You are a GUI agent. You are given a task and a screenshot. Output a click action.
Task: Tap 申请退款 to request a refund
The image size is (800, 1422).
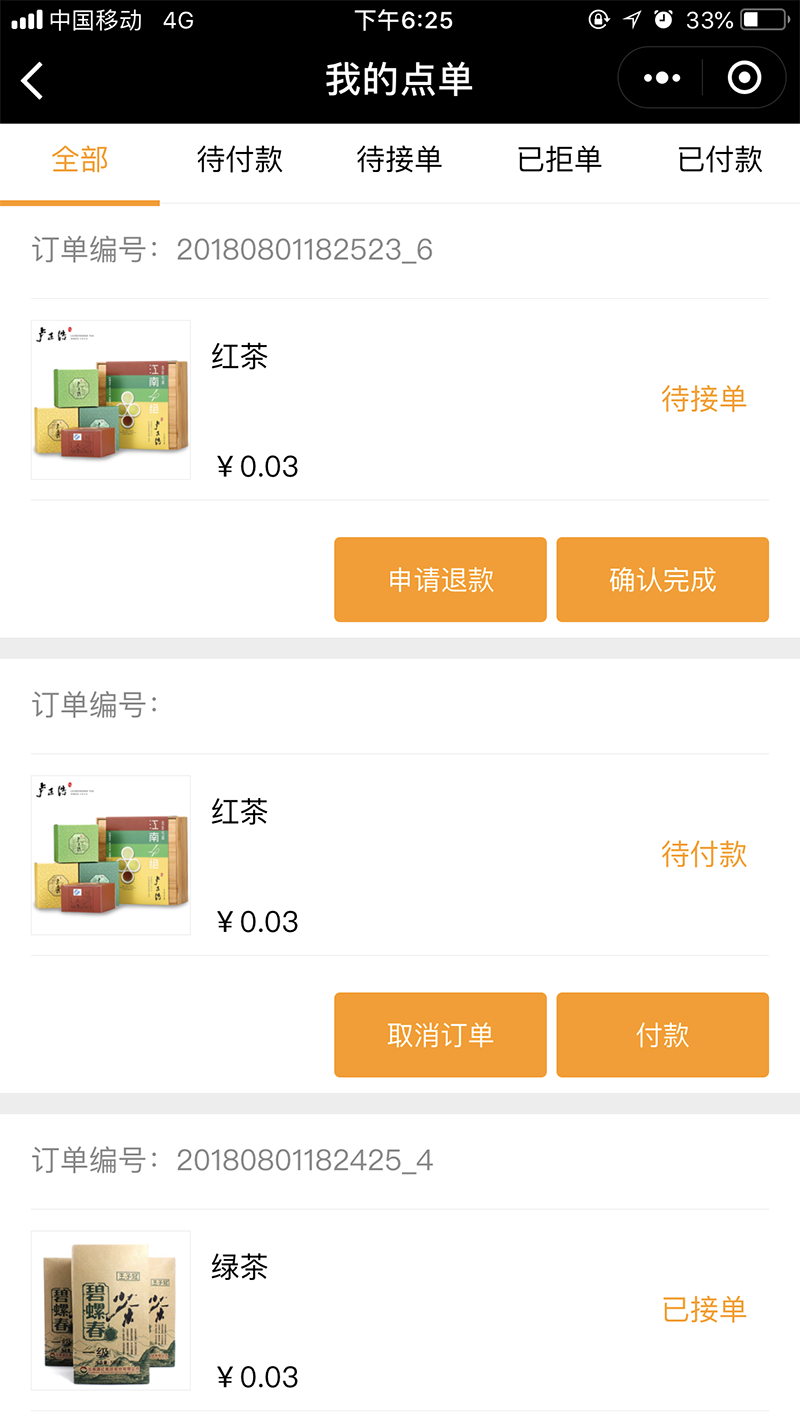coord(440,580)
